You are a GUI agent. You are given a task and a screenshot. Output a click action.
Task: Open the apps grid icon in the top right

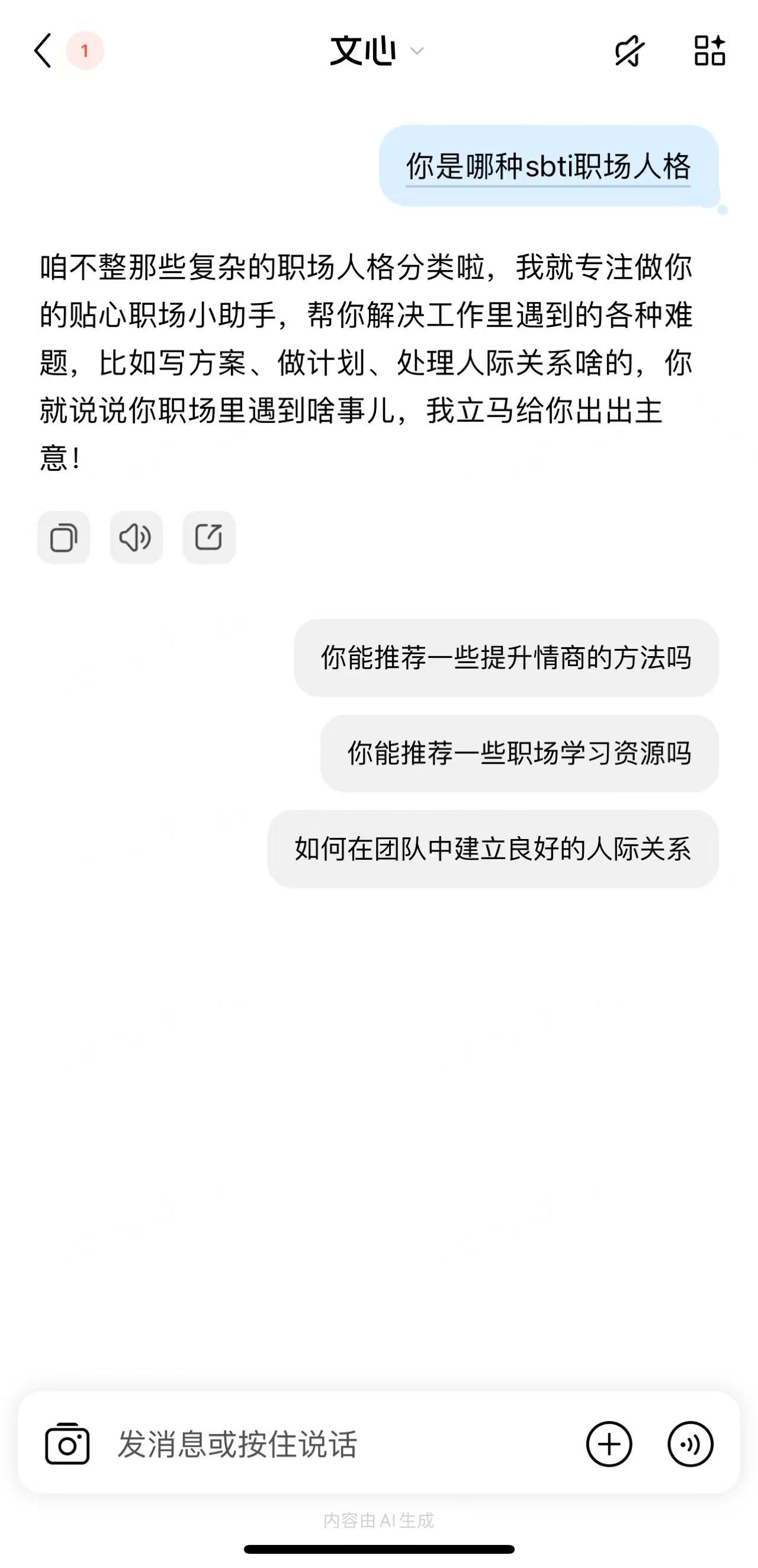click(709, 50)
